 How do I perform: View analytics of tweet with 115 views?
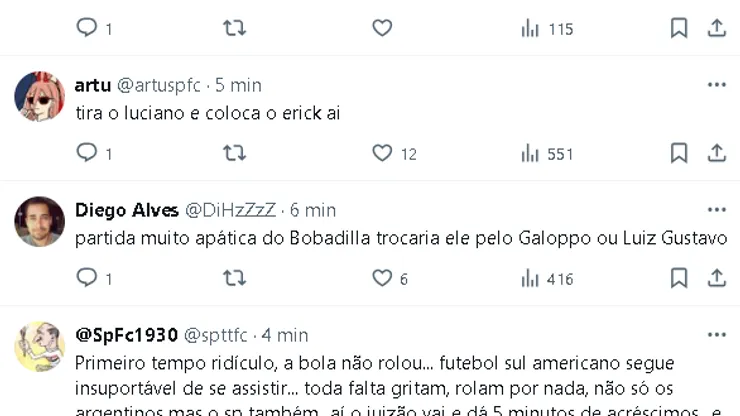[x=547, y=29]
